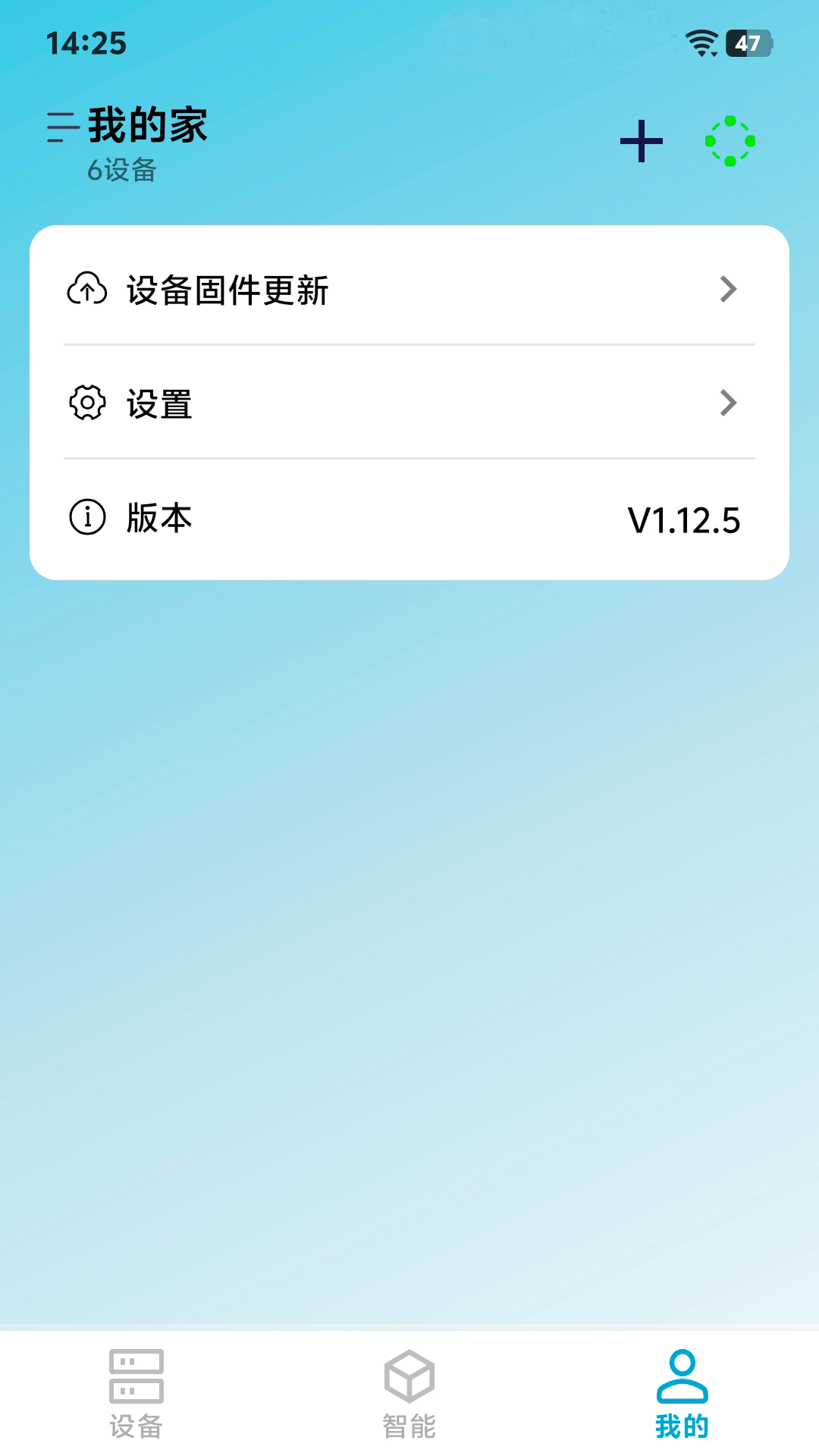Tap the hamburger menu beside 我的家

(x=59, y=127)
